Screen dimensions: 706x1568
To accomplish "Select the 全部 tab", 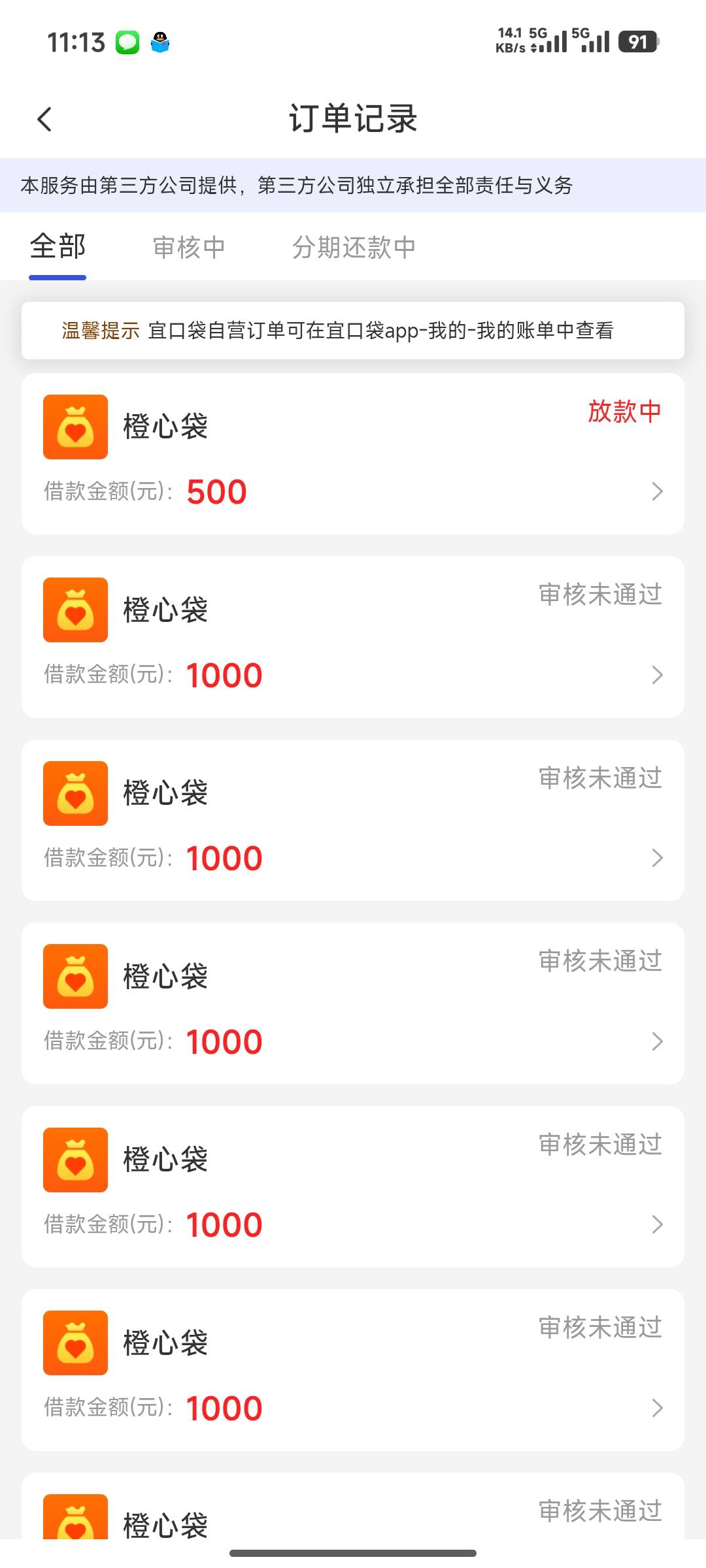I will (x=58, y=247).
